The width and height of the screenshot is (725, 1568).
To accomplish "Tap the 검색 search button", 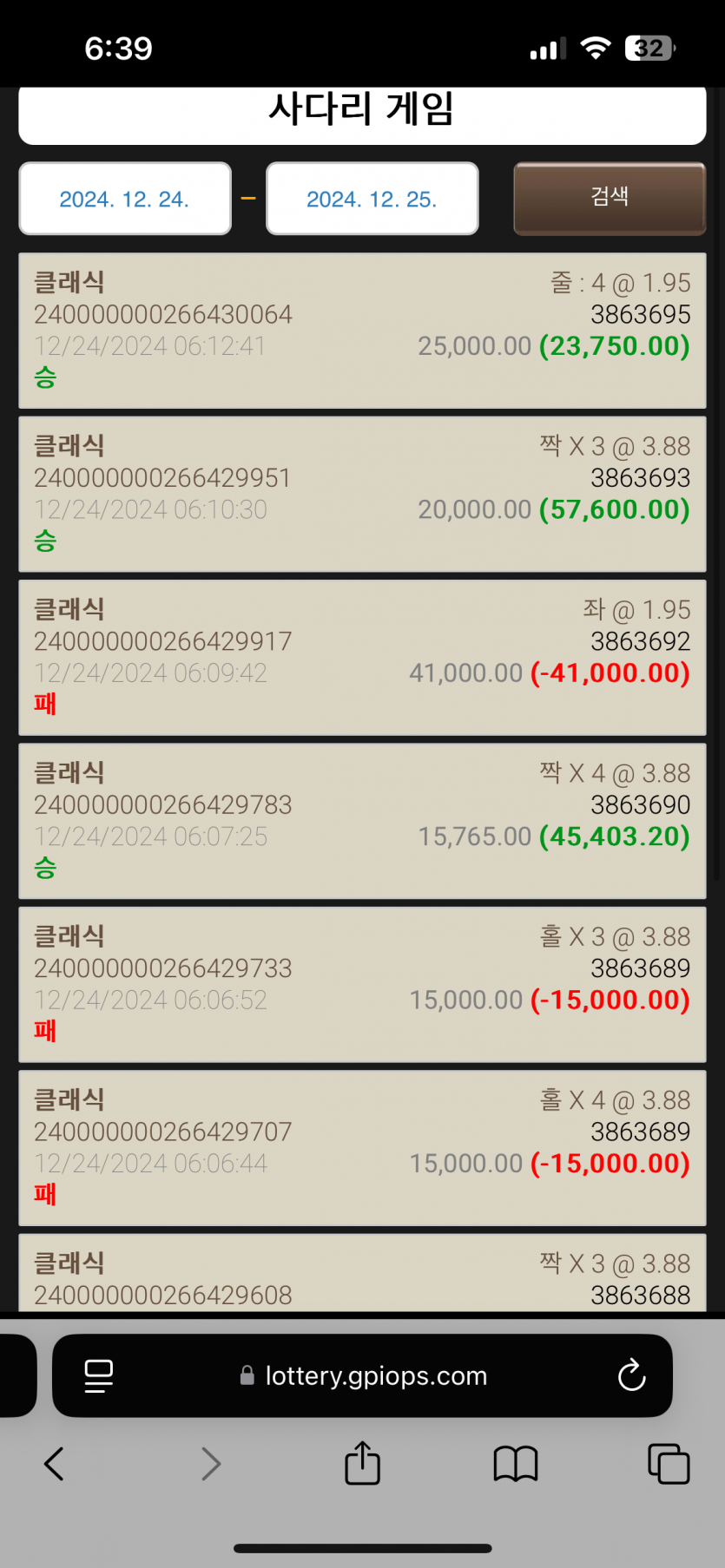I will click(x=610, y=198).
